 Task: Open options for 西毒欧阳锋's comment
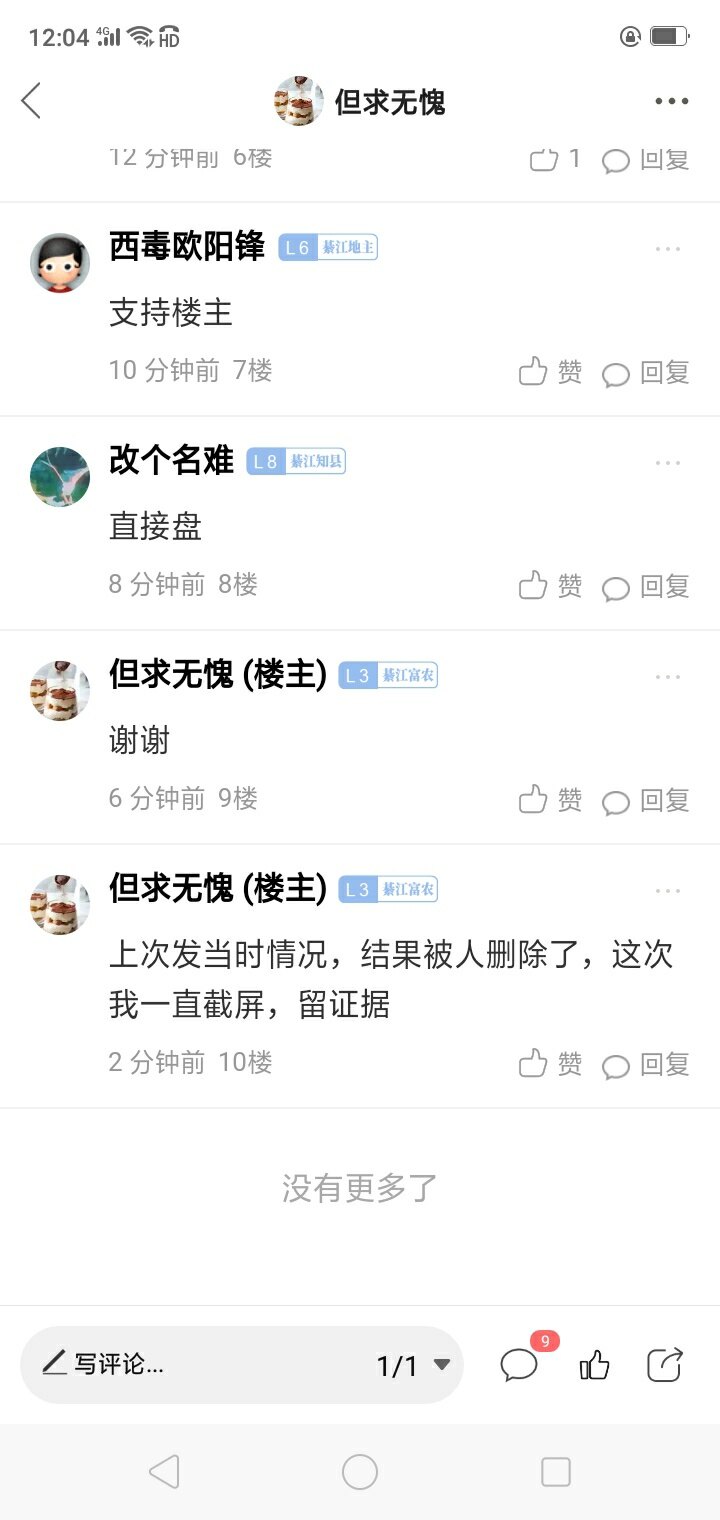[x=668, y=249]
